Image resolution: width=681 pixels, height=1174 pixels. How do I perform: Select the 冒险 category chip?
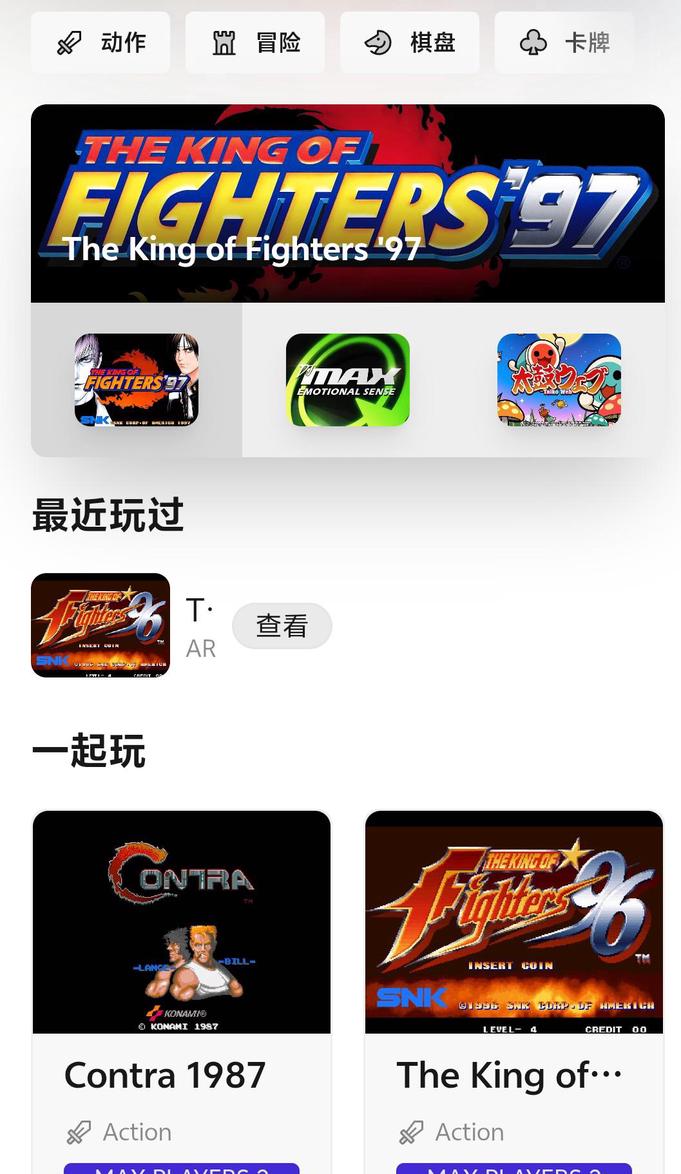point(255,43)
